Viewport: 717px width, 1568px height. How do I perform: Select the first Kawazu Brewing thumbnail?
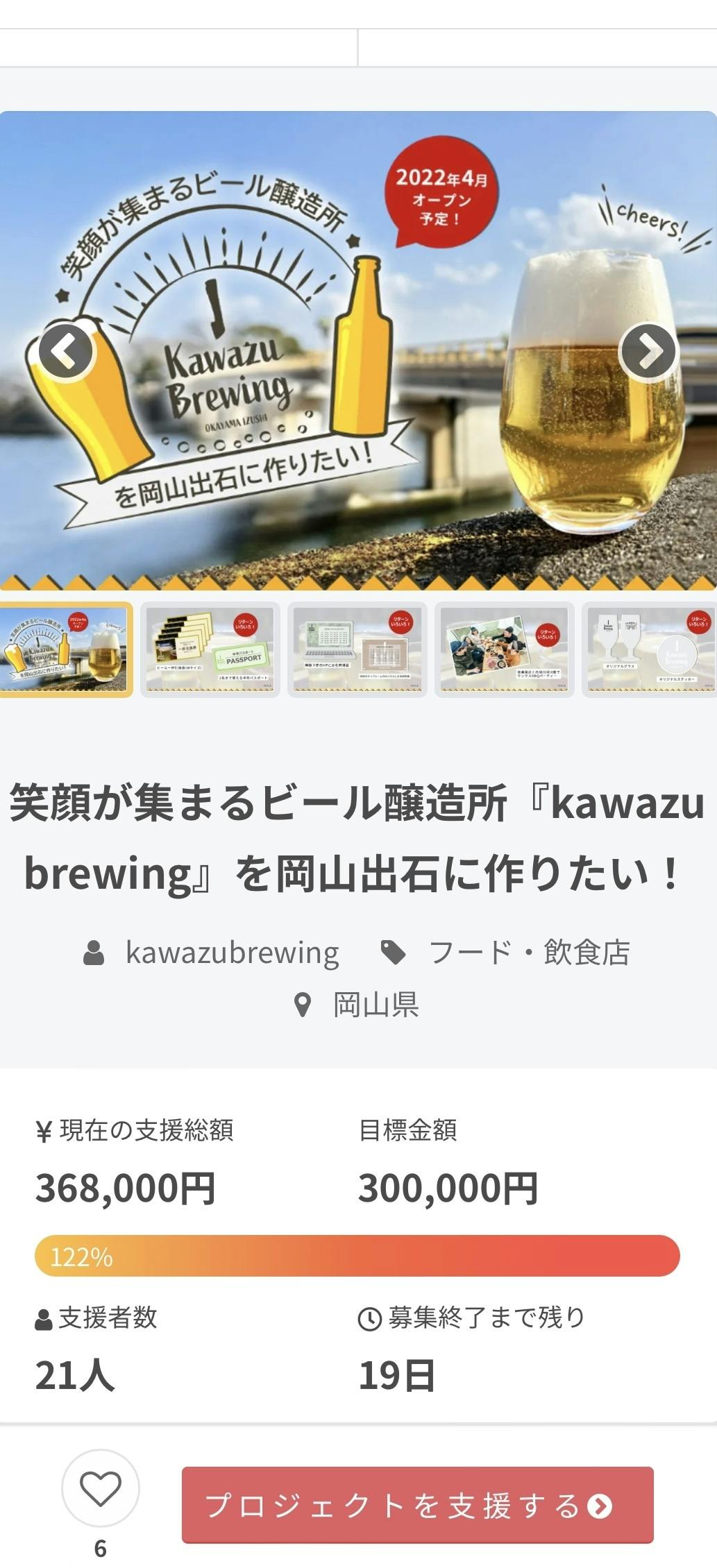(65, 649)
